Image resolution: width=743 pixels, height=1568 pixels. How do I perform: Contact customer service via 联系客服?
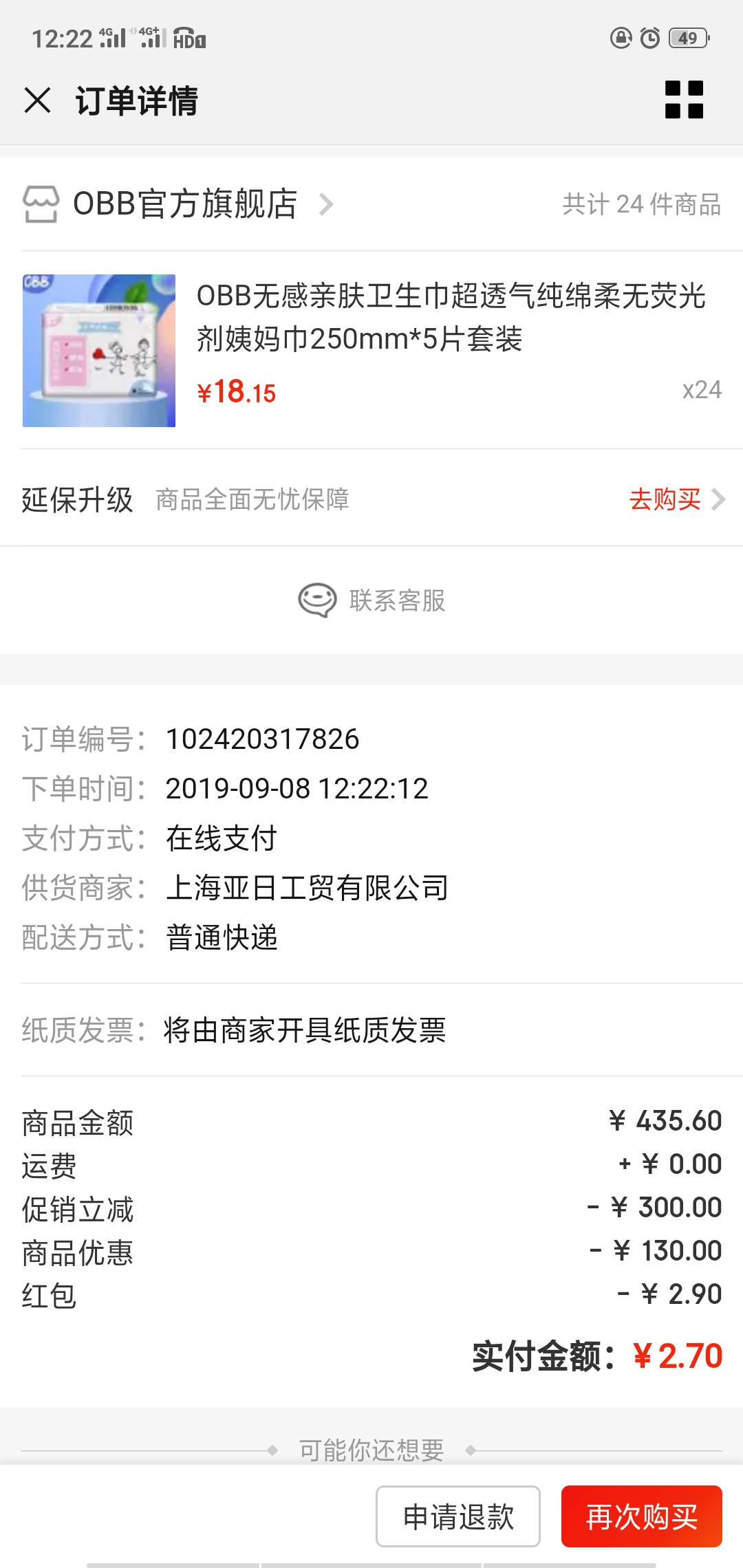click(371, 600)
